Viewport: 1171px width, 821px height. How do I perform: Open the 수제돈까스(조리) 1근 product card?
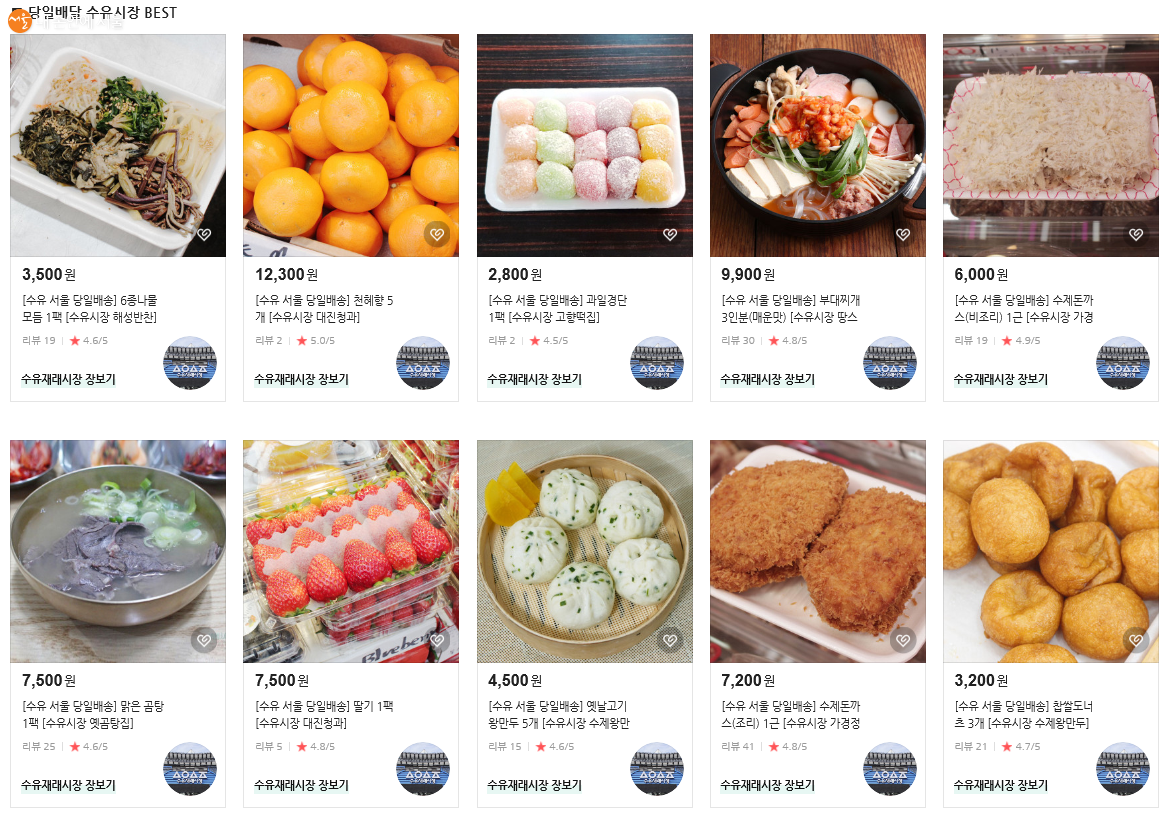tap(817, 552)
